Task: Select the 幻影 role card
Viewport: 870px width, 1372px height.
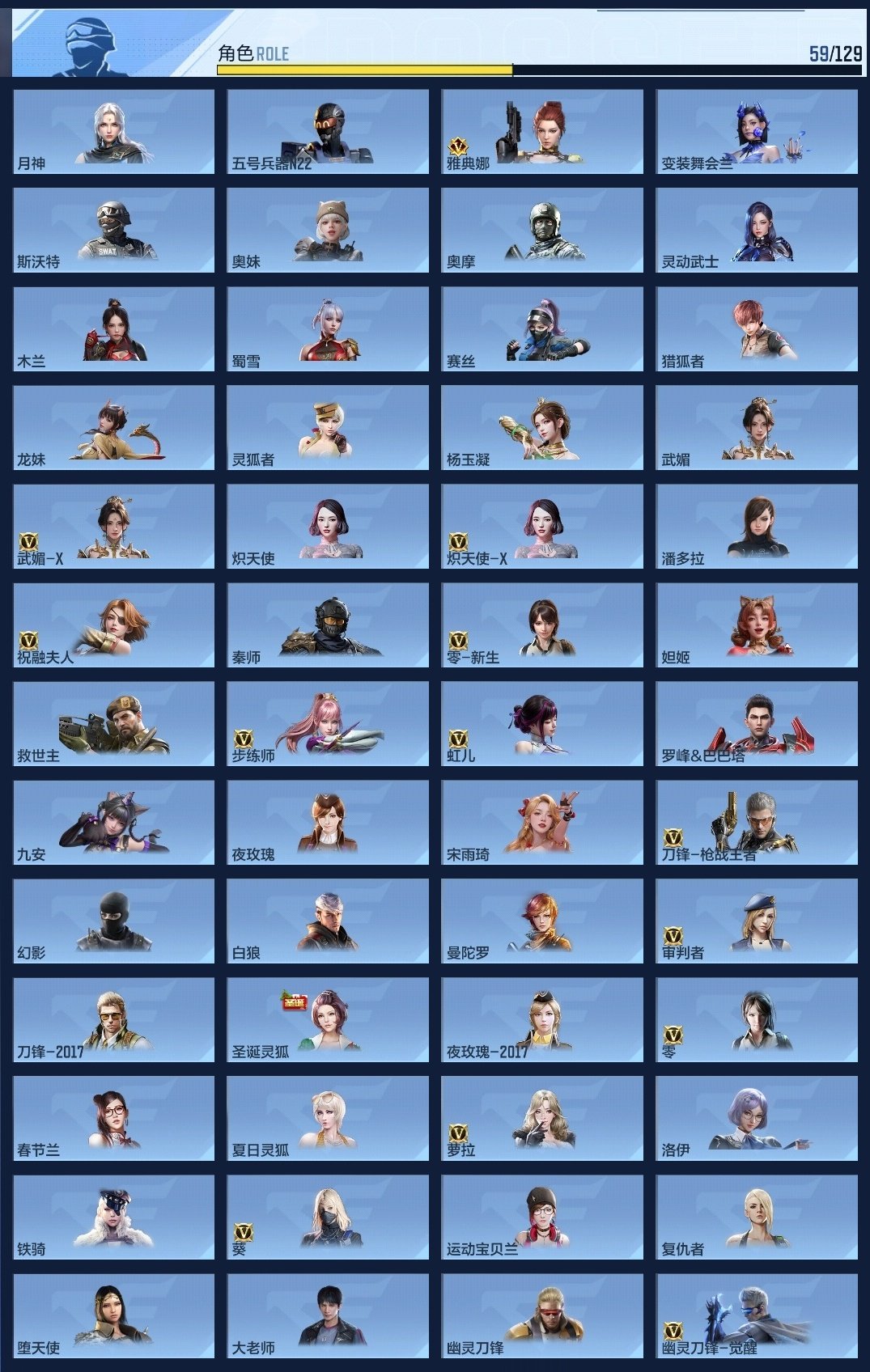Action: click(x=113, y=921)
